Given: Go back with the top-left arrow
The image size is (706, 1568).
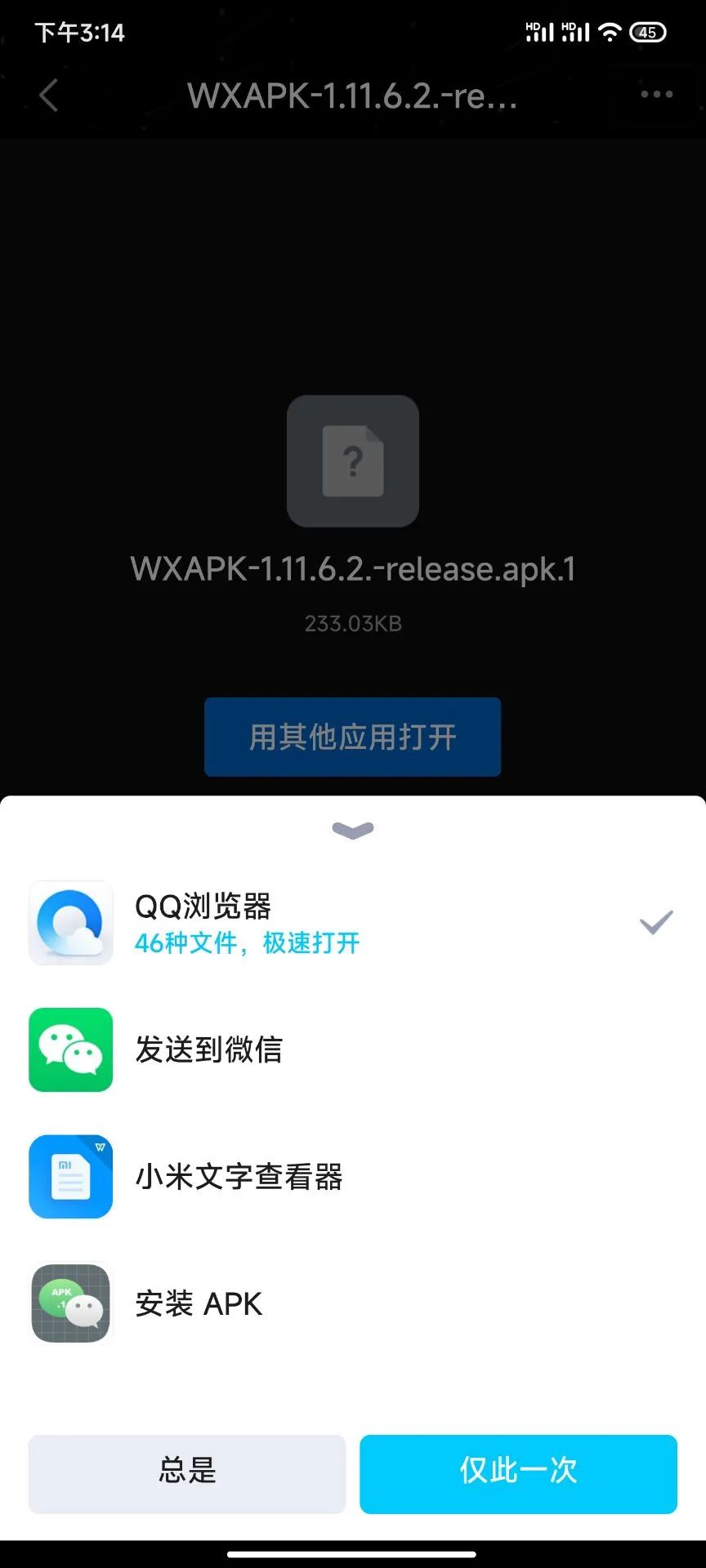Looking at the screenshot, I should tap(49, 96).
